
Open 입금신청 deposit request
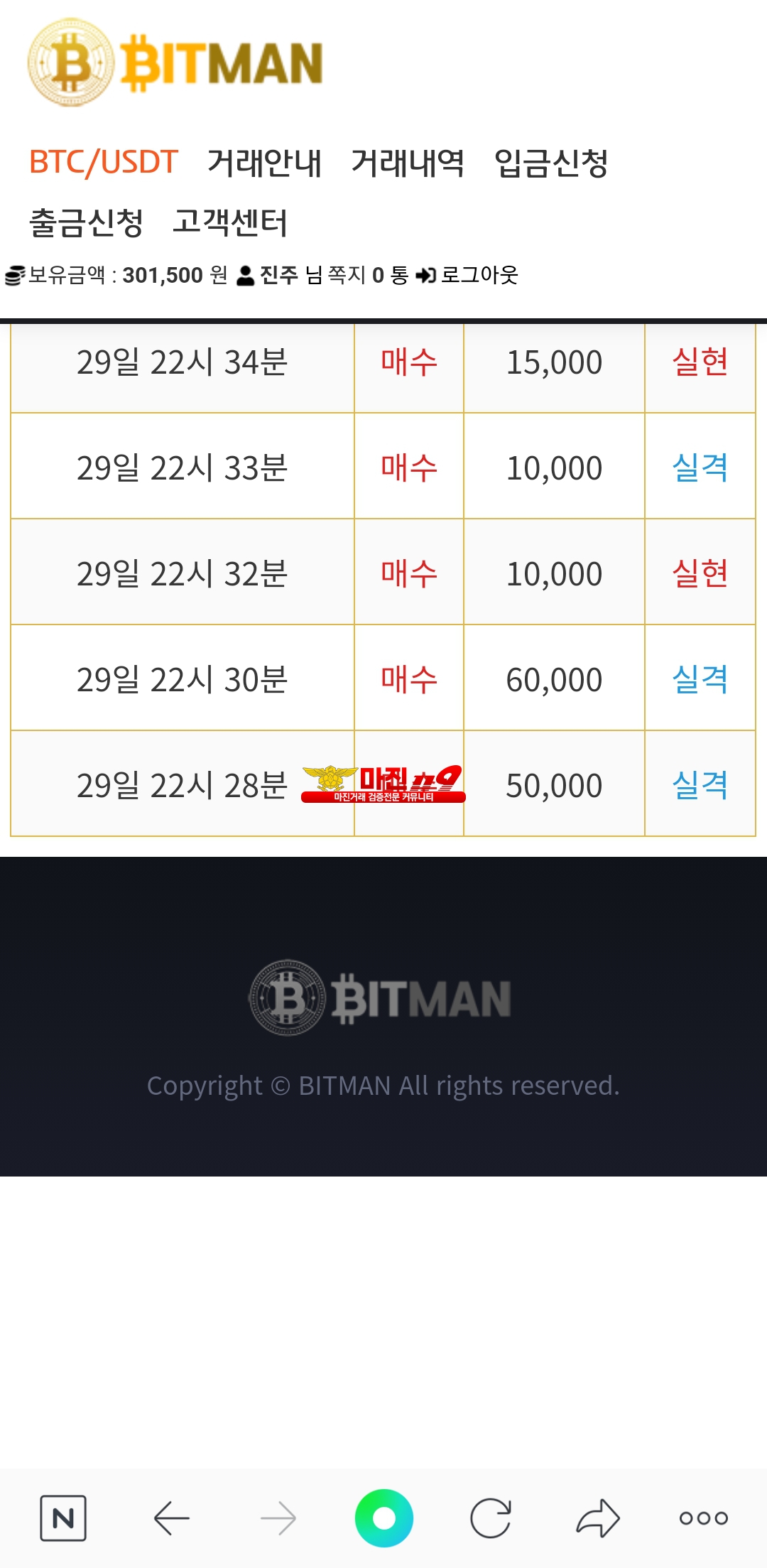click(551, 163)
